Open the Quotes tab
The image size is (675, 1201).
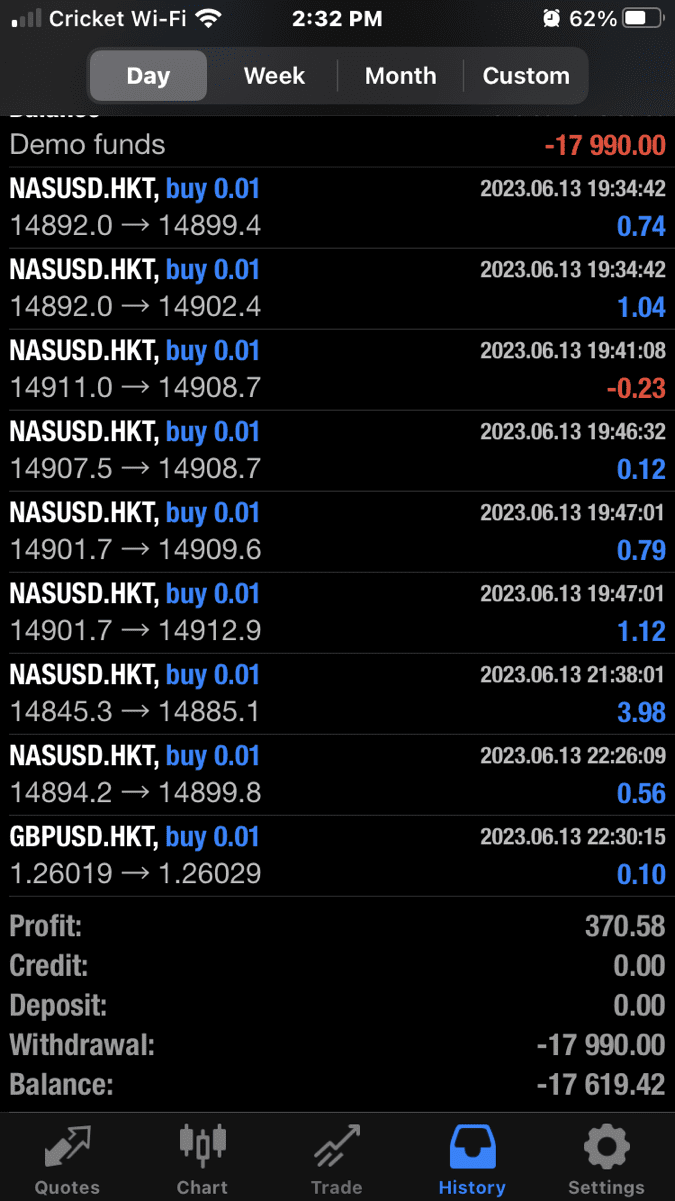click(x=67, y=1159)
